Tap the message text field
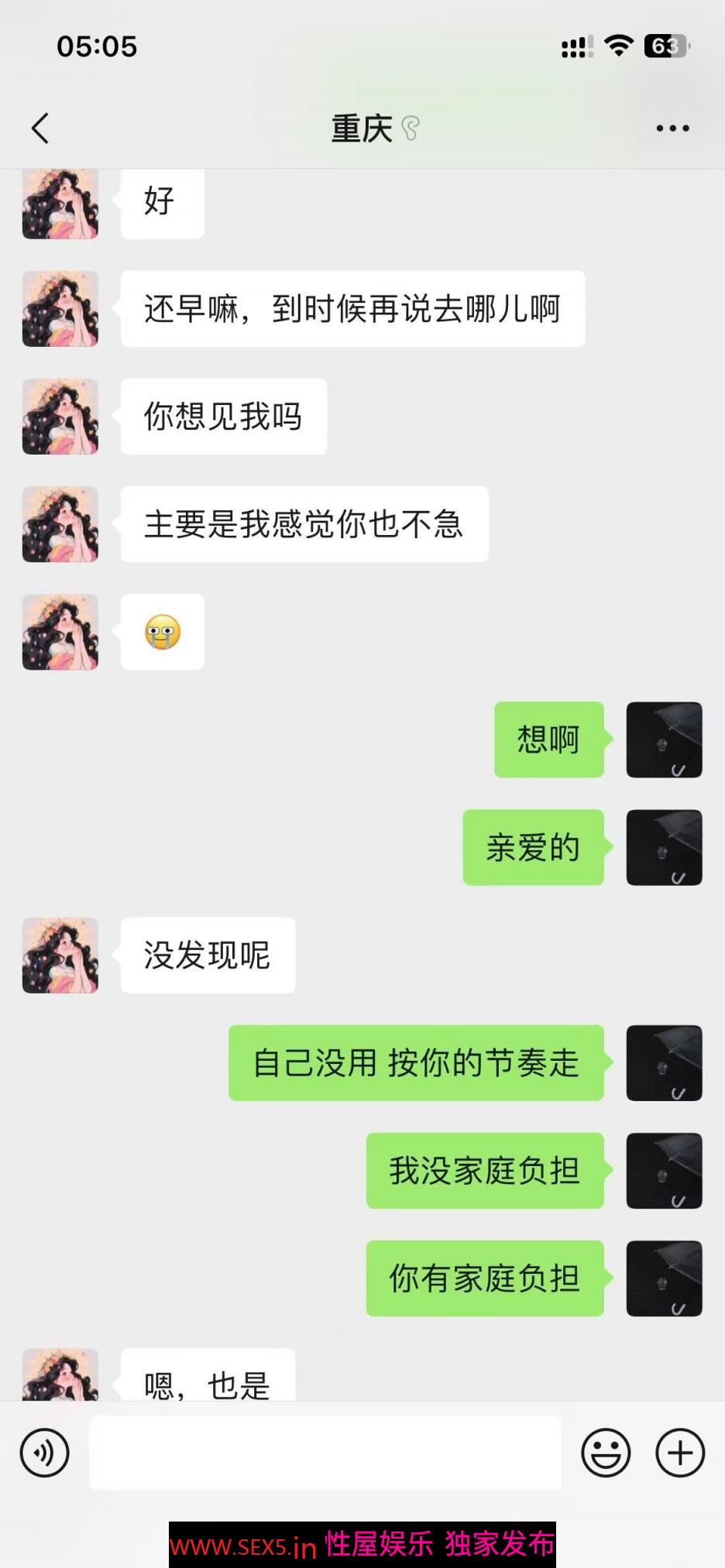The width and height of the screenshot is (725, 1568). [x=325, y=1453]
